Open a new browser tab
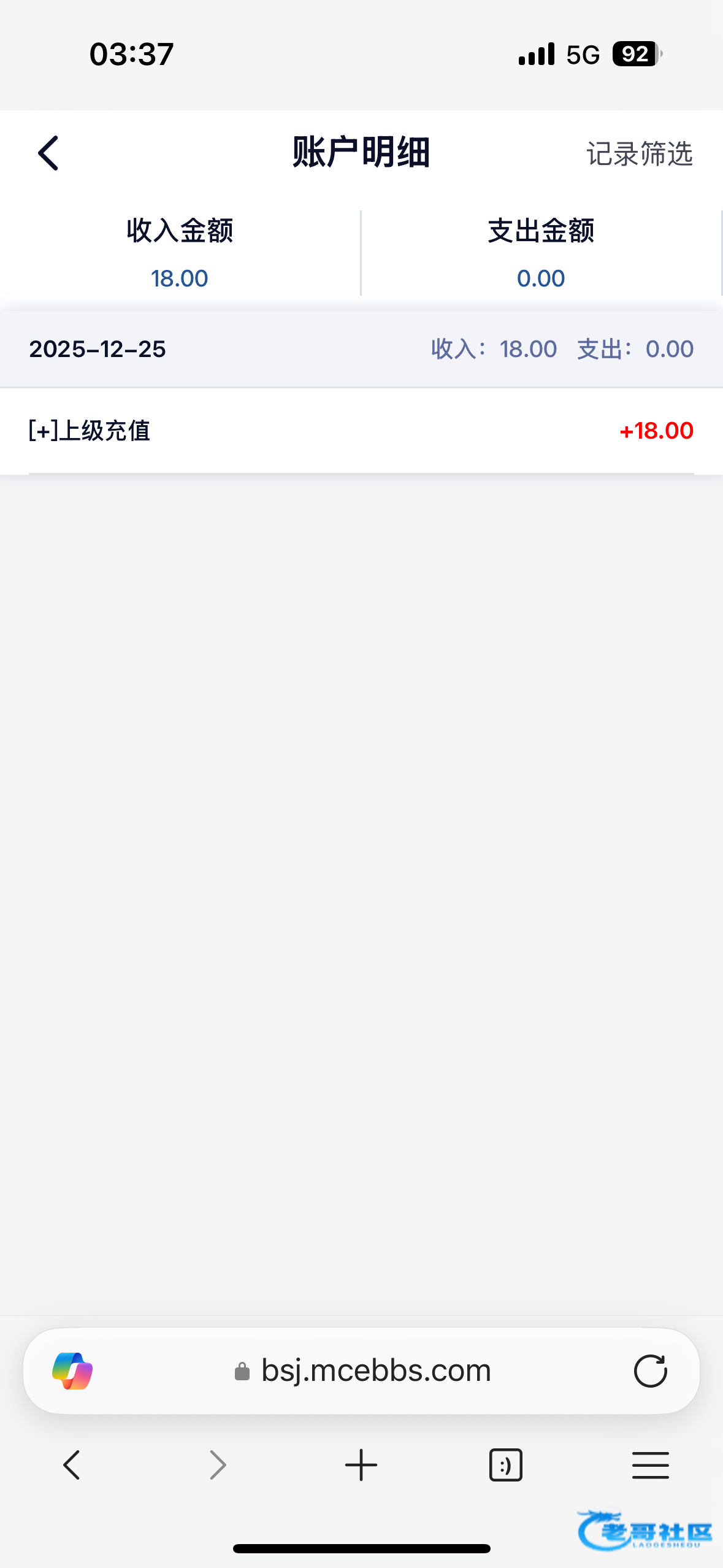723x1568 pixels. click(x=361, y=1465)
